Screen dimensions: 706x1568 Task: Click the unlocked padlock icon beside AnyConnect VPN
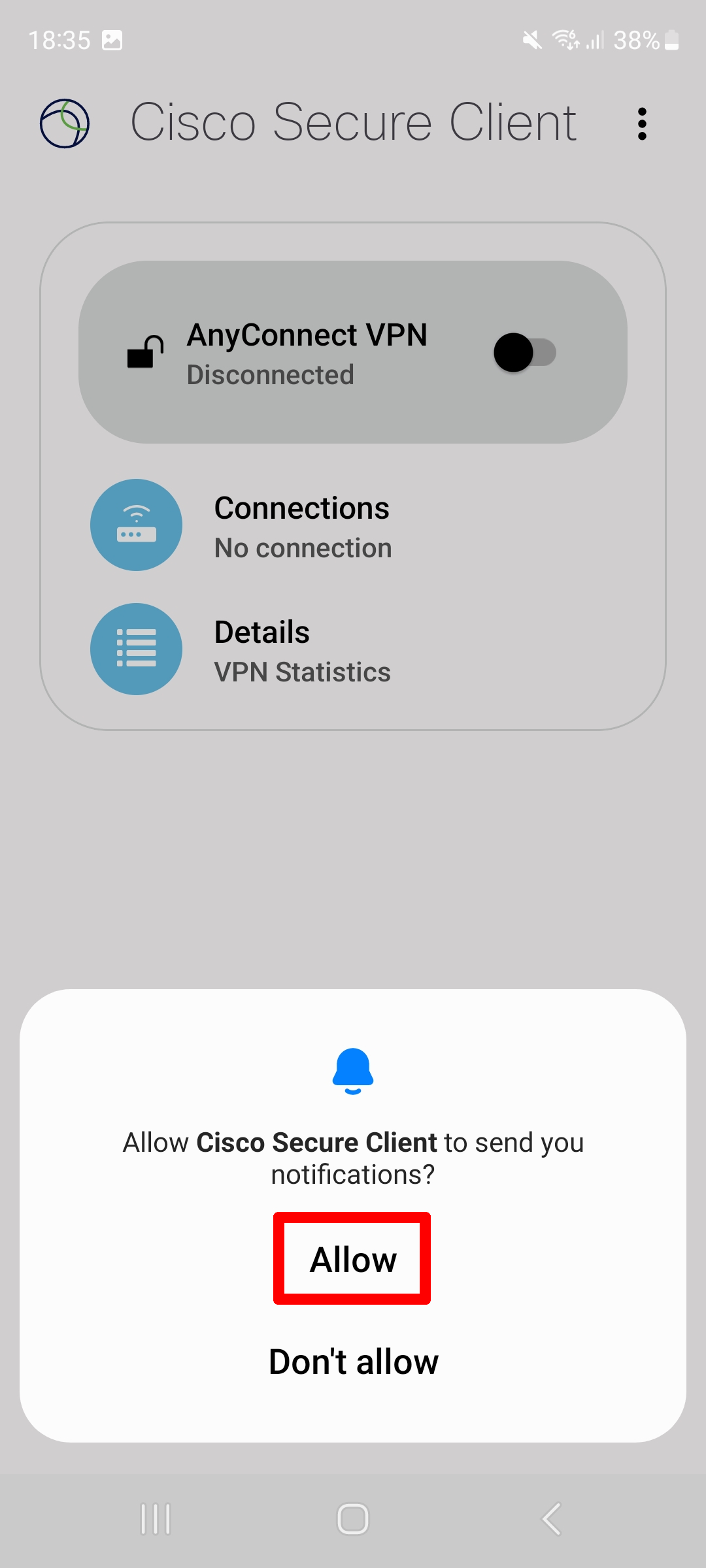click(145, 353)
